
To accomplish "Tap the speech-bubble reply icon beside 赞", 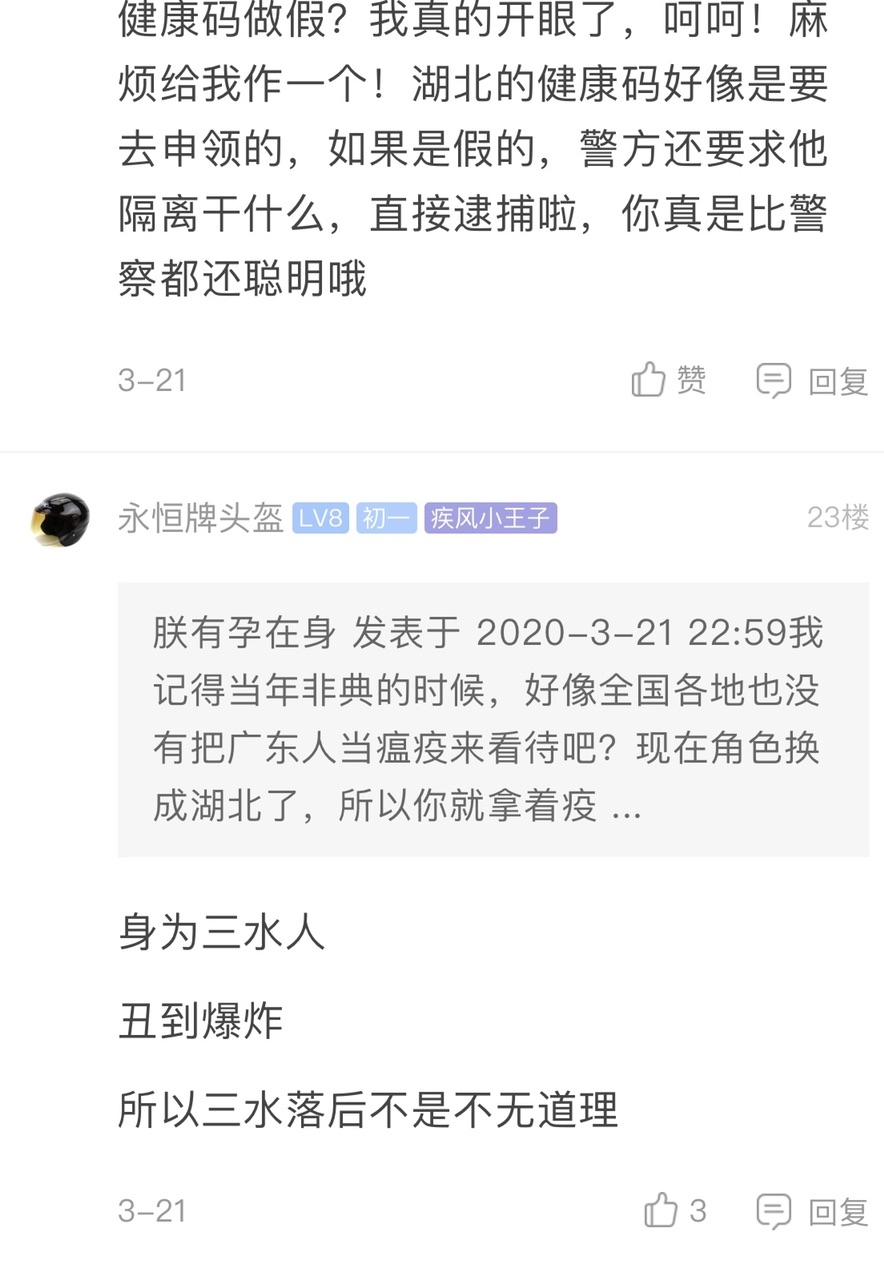I will coord(774,380).
